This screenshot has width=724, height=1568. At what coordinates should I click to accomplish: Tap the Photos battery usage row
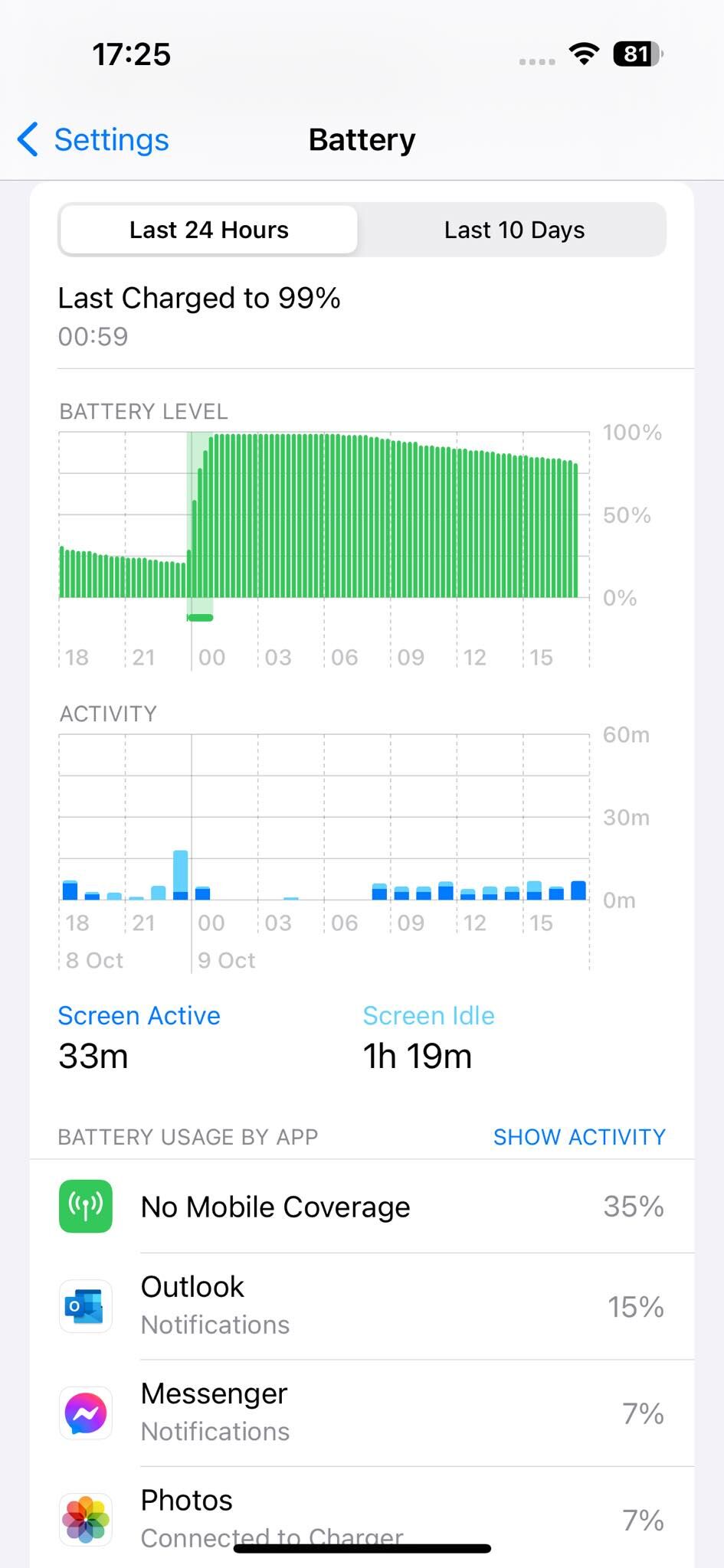(362, 1519)
